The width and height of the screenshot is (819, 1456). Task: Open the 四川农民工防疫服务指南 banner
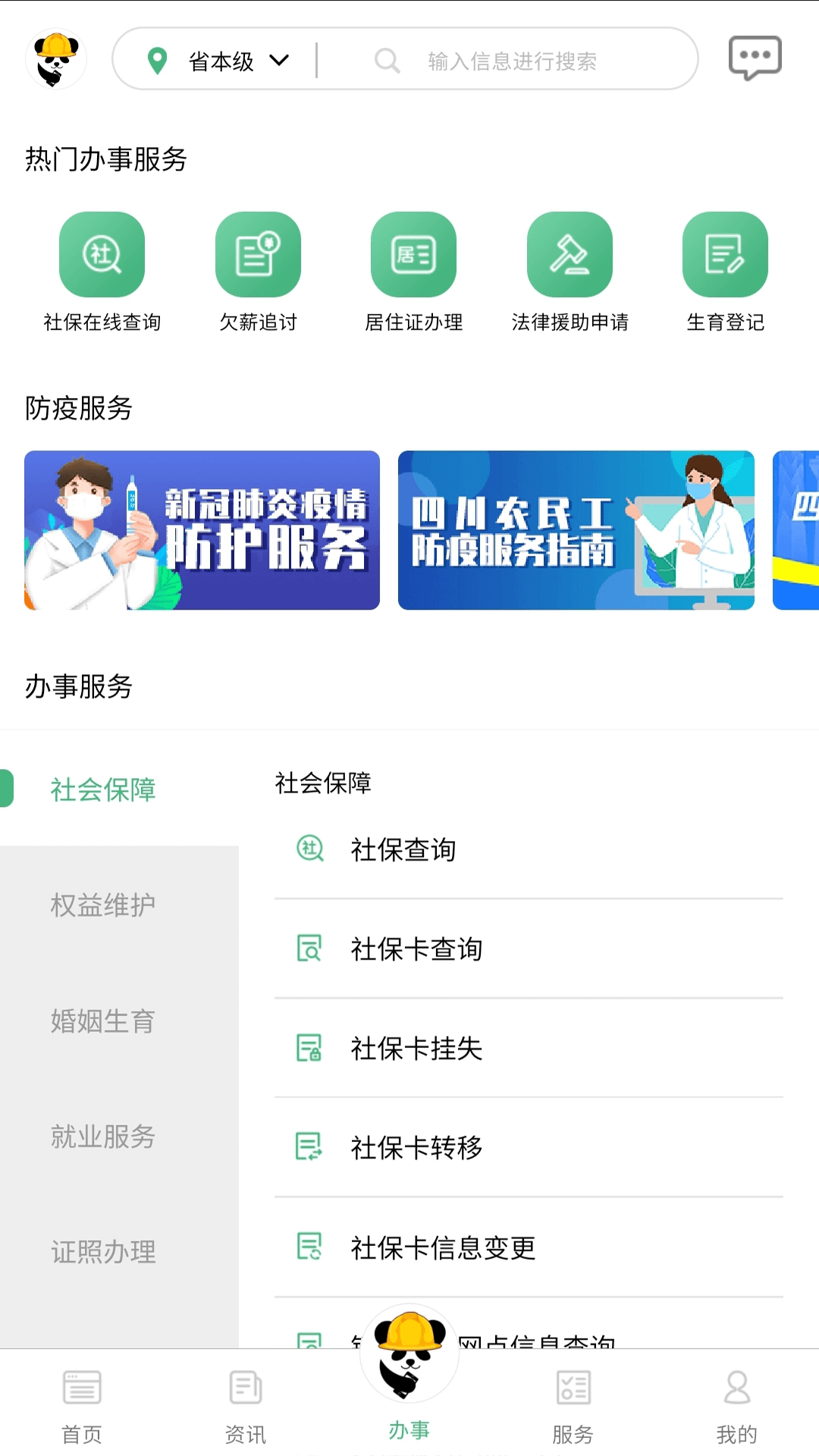(576, 530)
